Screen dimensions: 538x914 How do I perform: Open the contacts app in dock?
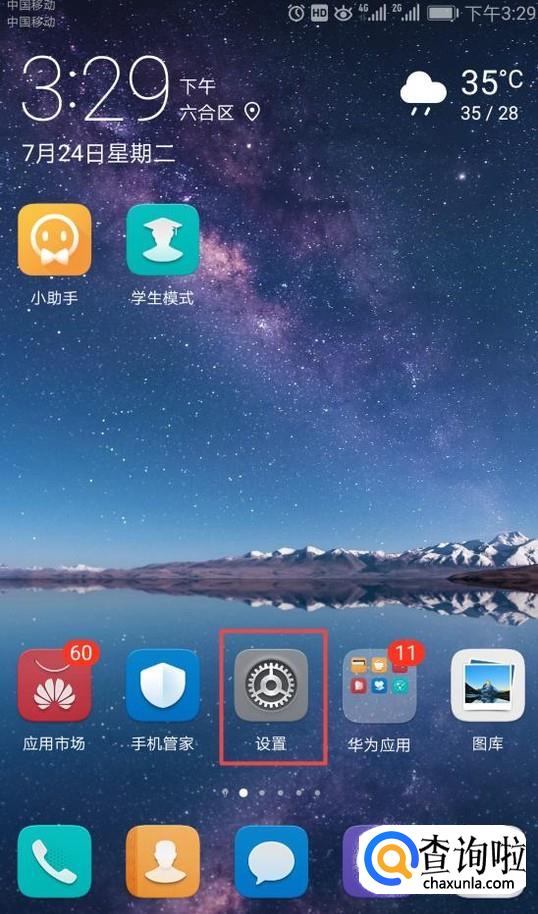click(163, 862)
